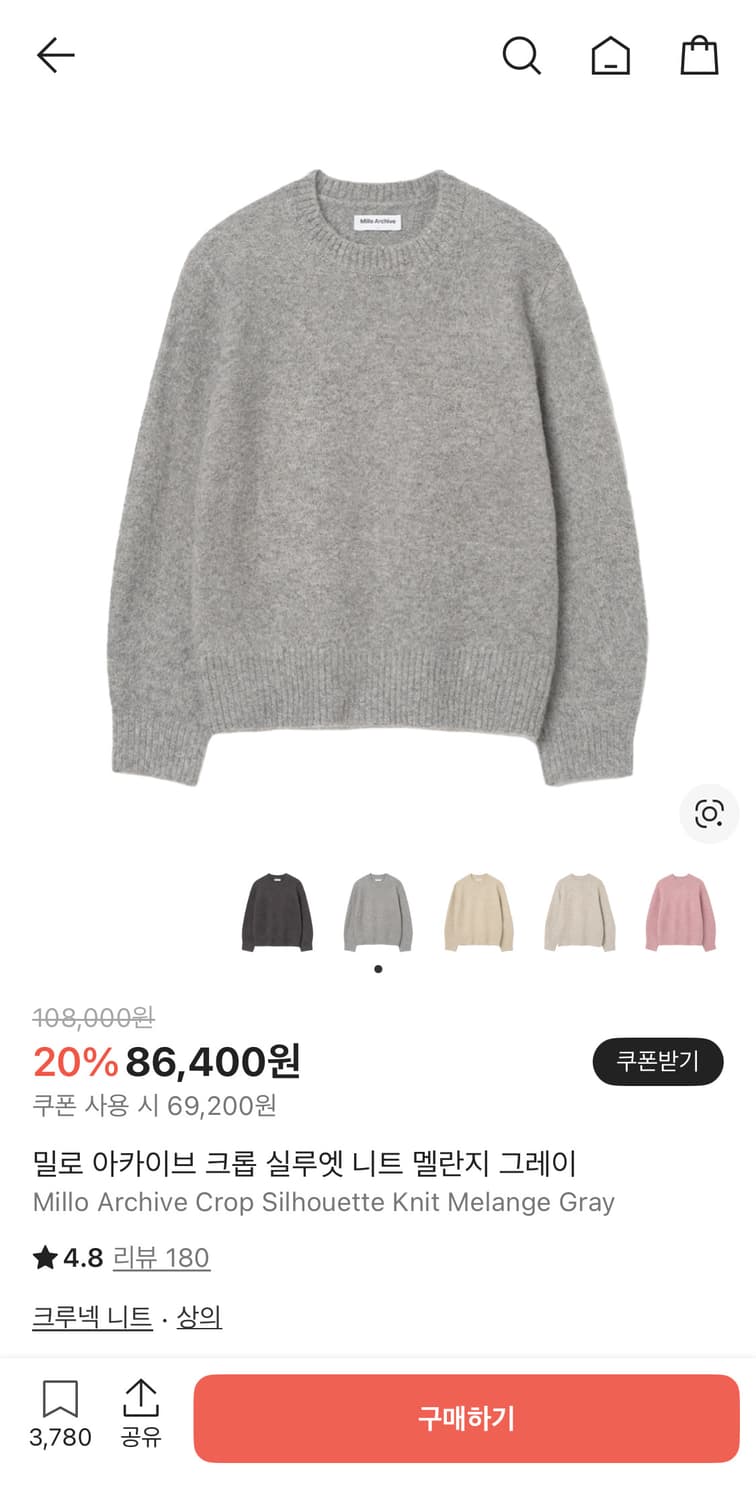Select the gray knit thumbnail currently shown
The width and height of the screenshot is (756, 1500).
click(x=378, y=908)
